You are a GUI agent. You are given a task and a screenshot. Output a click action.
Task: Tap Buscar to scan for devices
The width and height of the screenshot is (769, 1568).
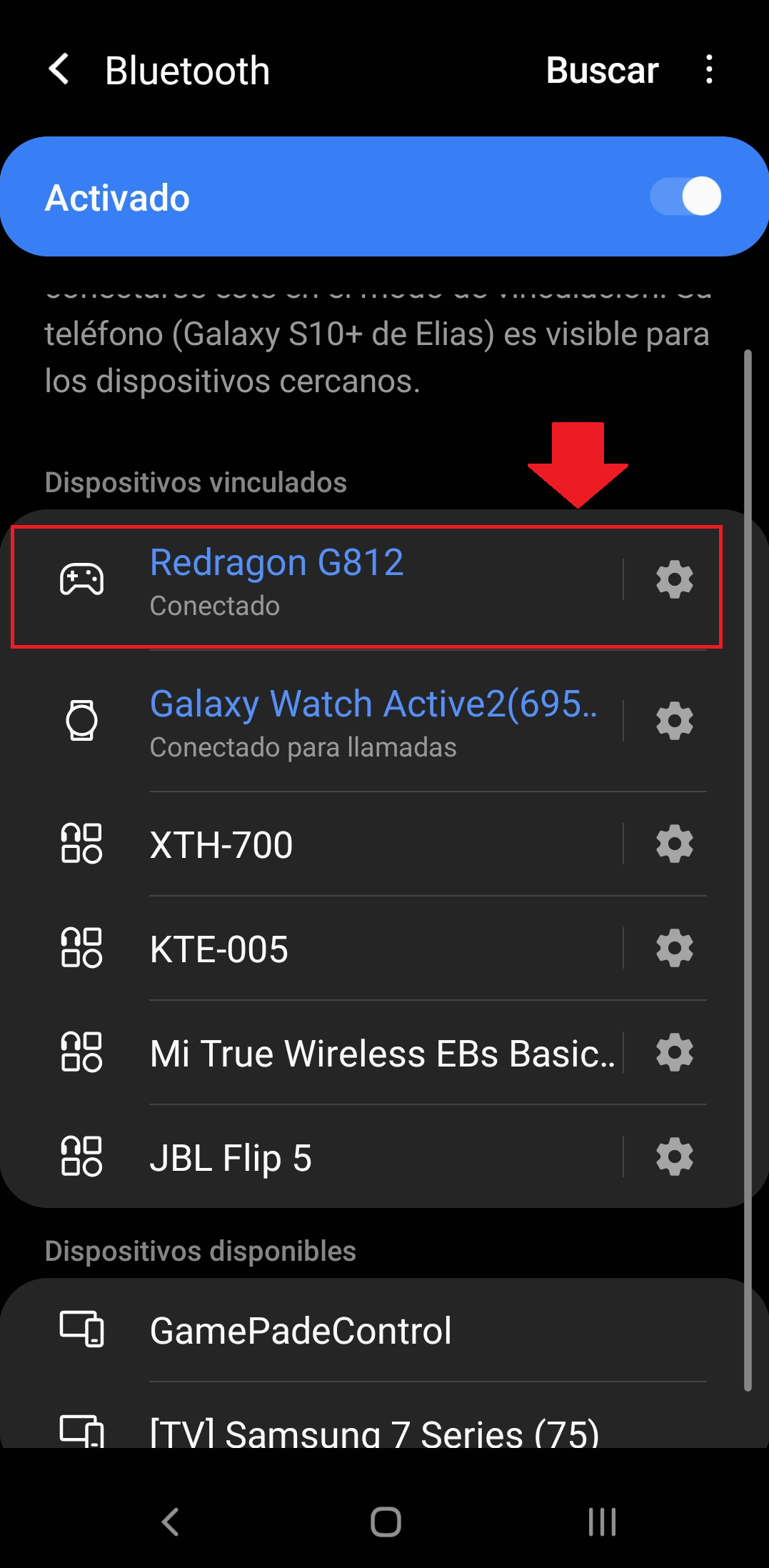coord(601,70)
